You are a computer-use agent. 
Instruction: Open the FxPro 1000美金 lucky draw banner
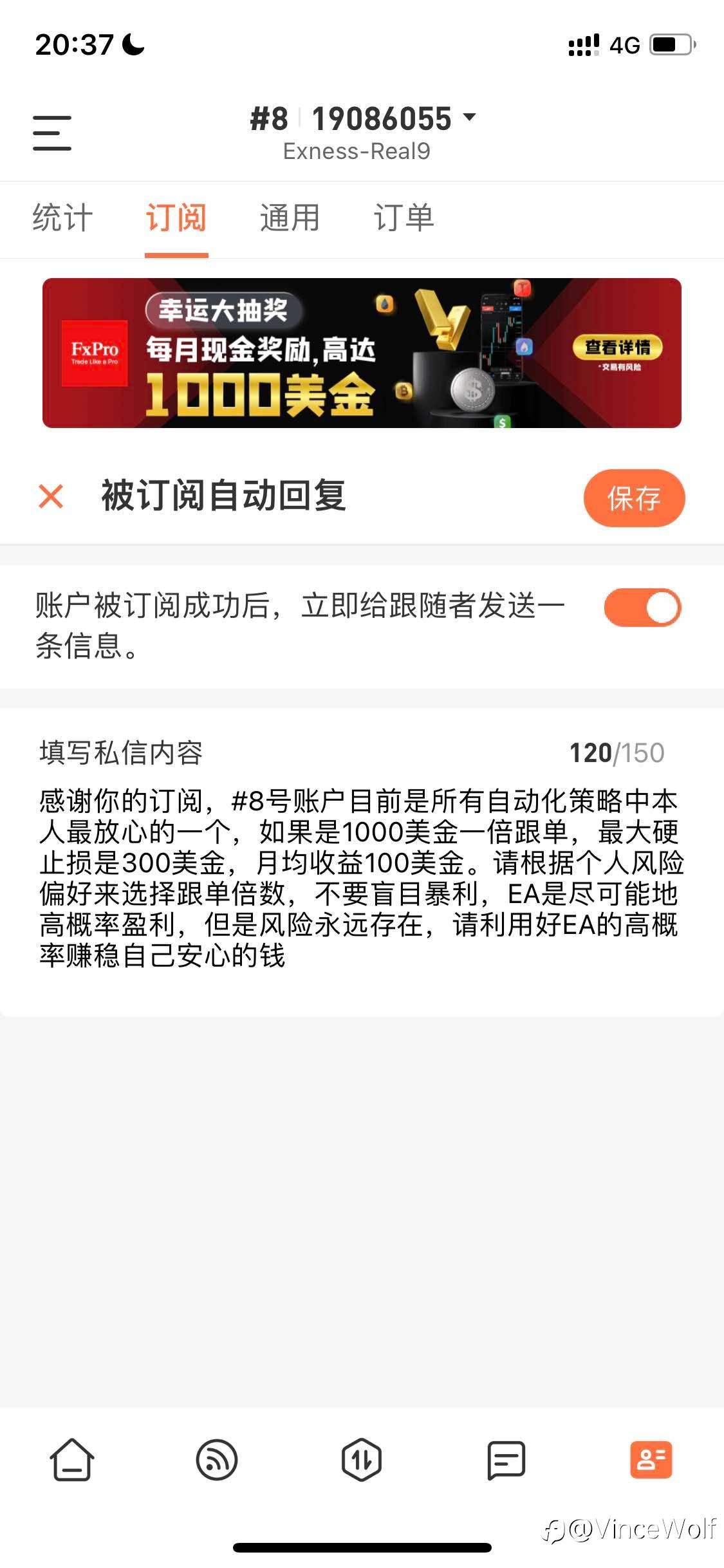click(362, 353)
